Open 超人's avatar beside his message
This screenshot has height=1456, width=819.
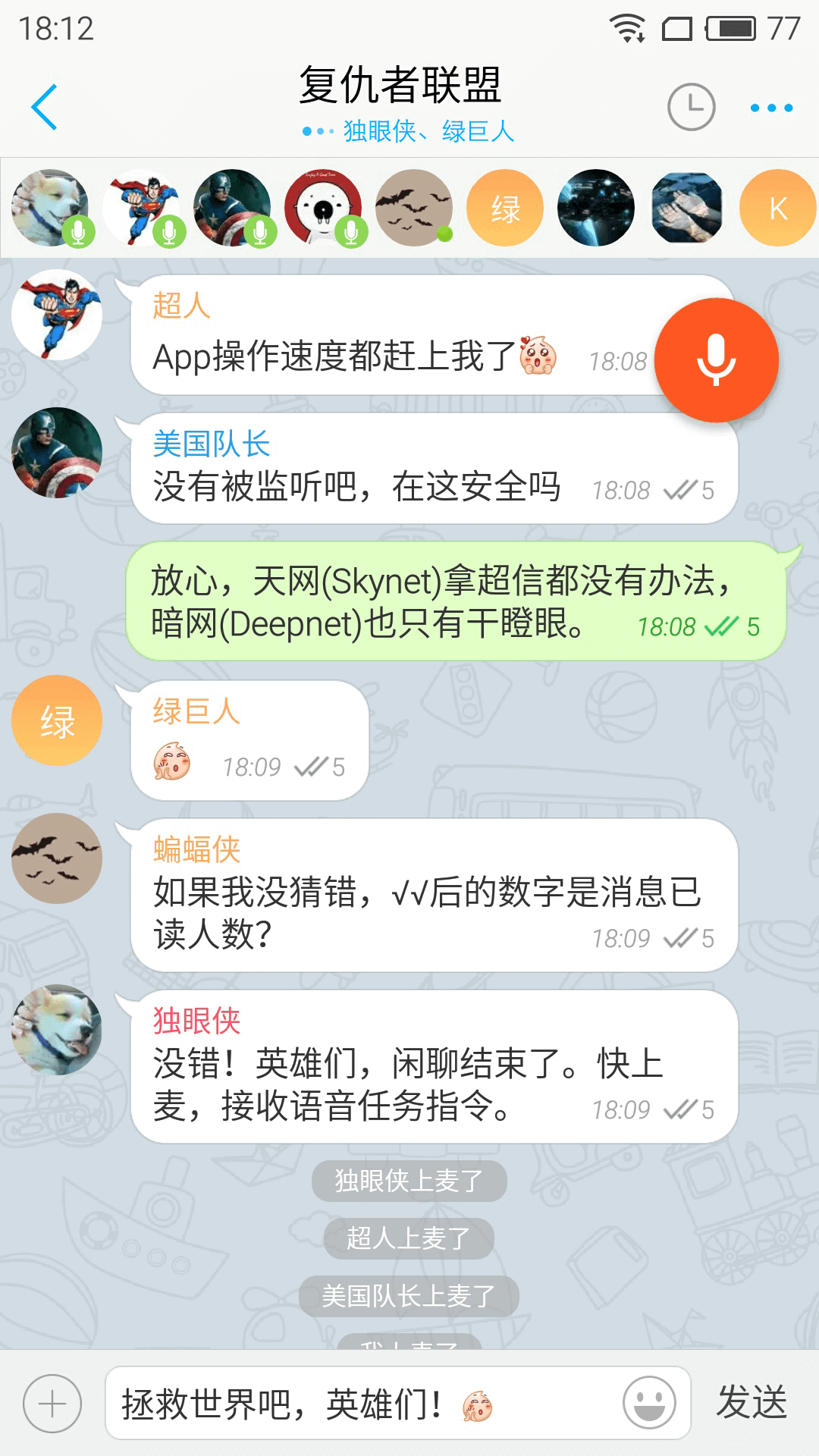click(x=57, y=315)
